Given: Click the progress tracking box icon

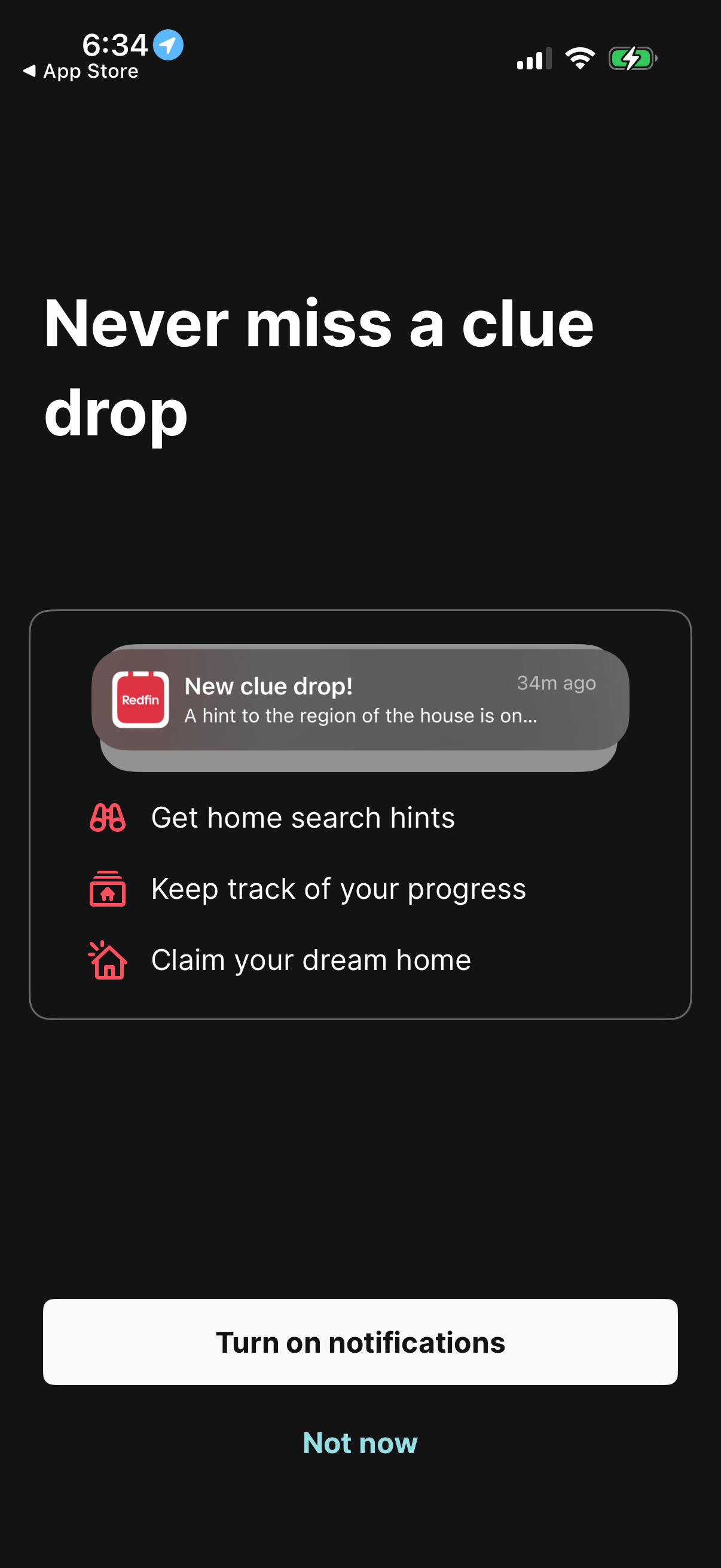Looking at the screenshot, I should [108, 888].
